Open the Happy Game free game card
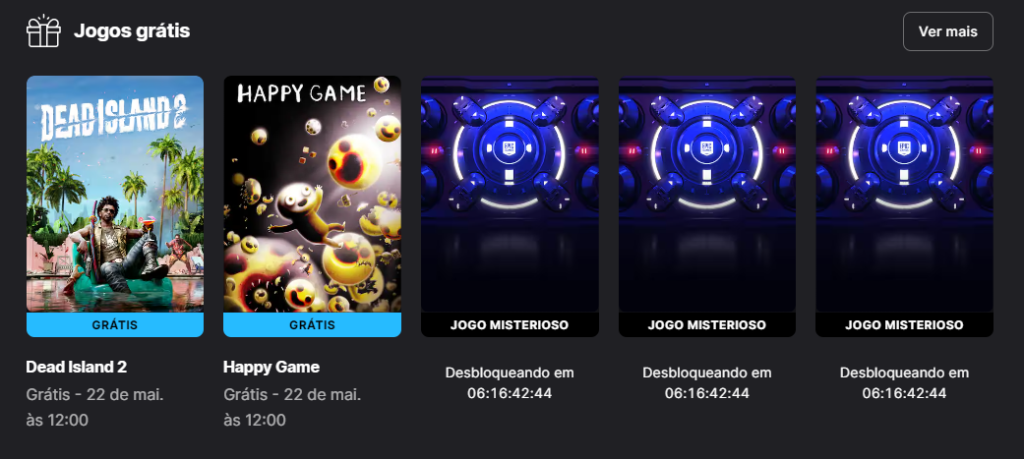 pyautogui.click(x=311, y=195)
